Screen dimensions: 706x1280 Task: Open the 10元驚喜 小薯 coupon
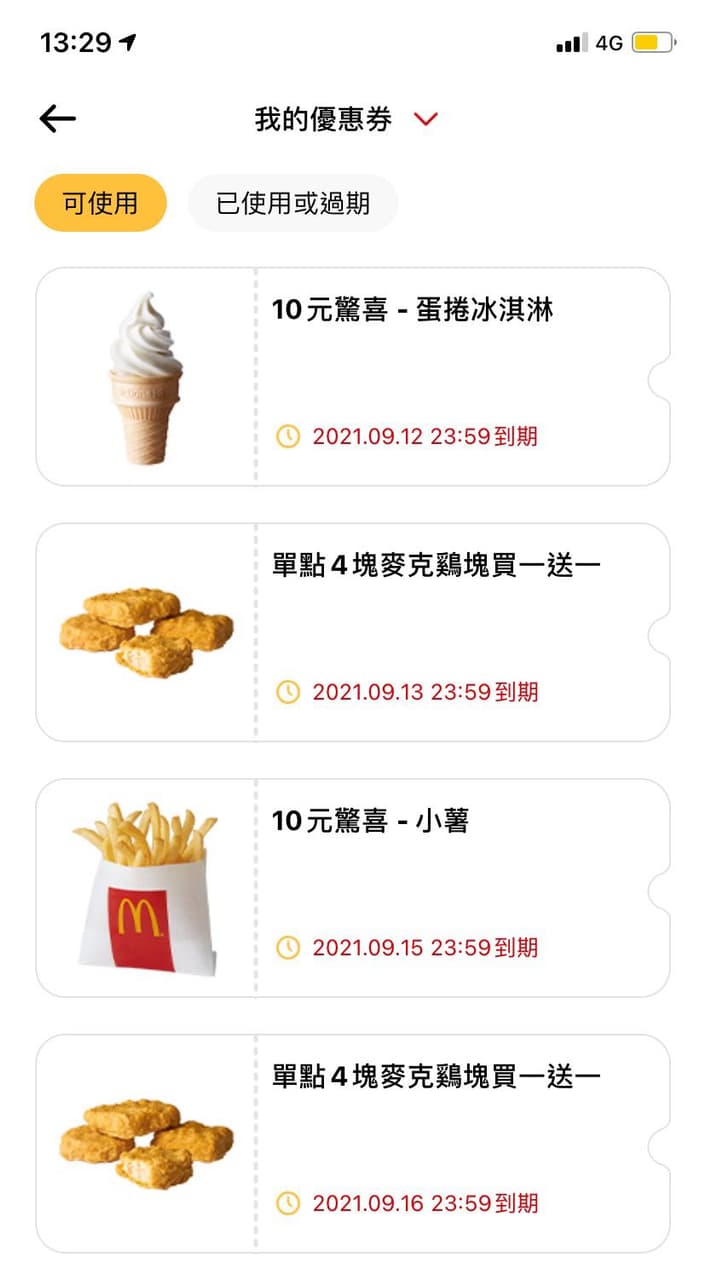pyautogui.click(x=353, y=889)
